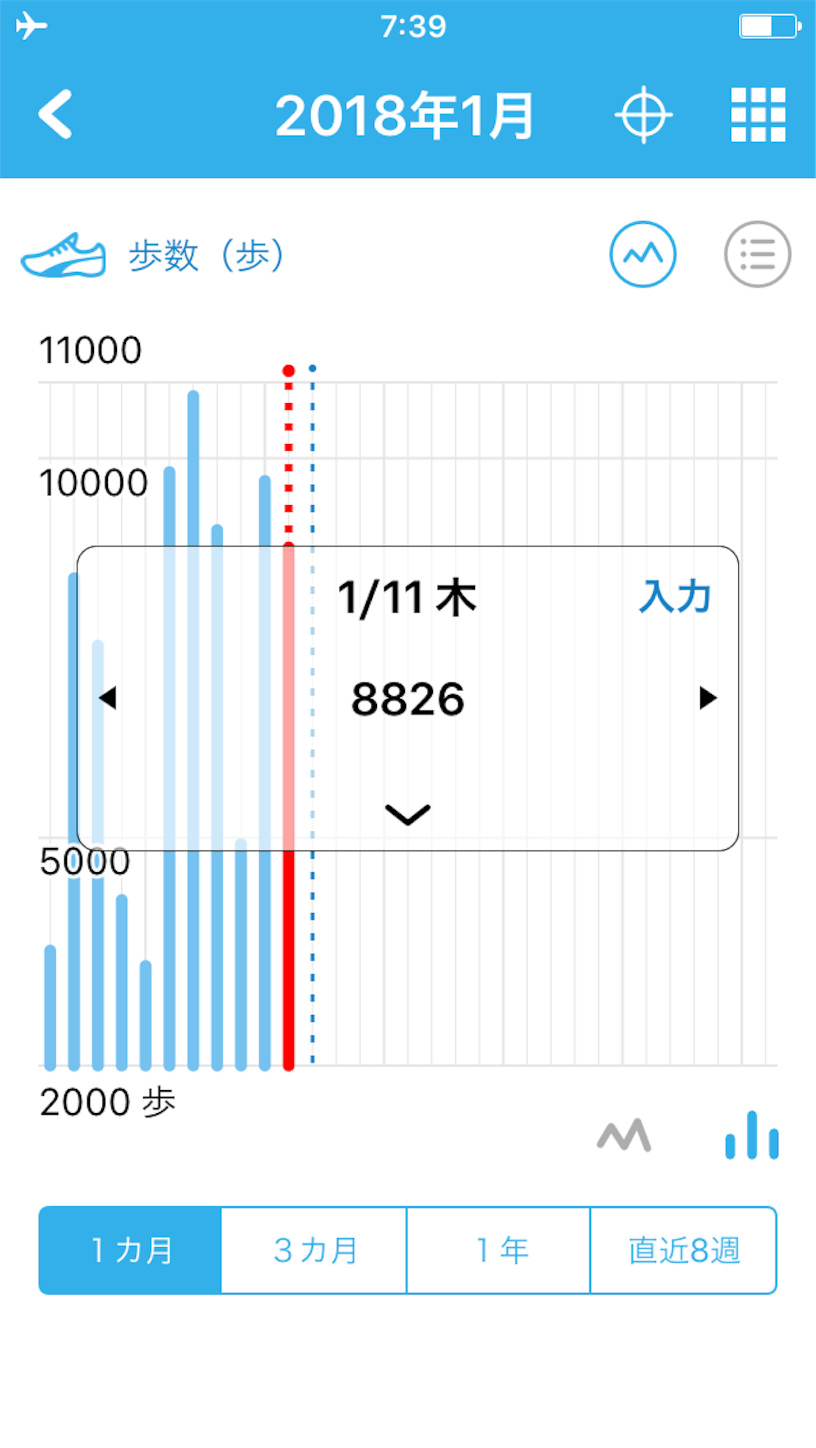Select the graph view circle icon
This screenshot has height=1448, width=816.
pyautogui.click(x=643, y=254)
